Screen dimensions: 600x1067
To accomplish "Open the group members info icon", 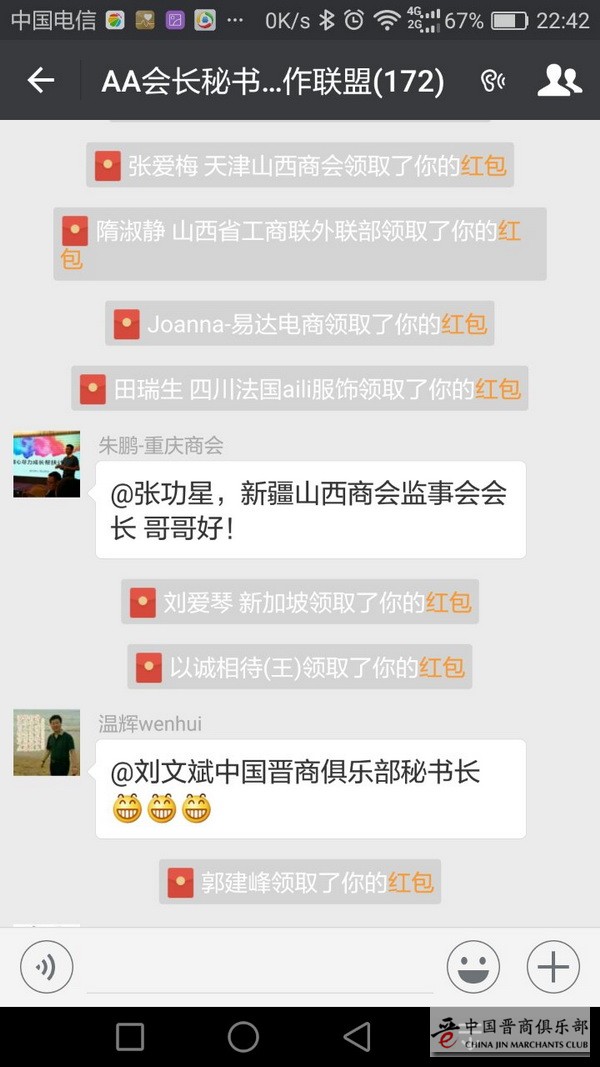I will (x=559, y=81).
